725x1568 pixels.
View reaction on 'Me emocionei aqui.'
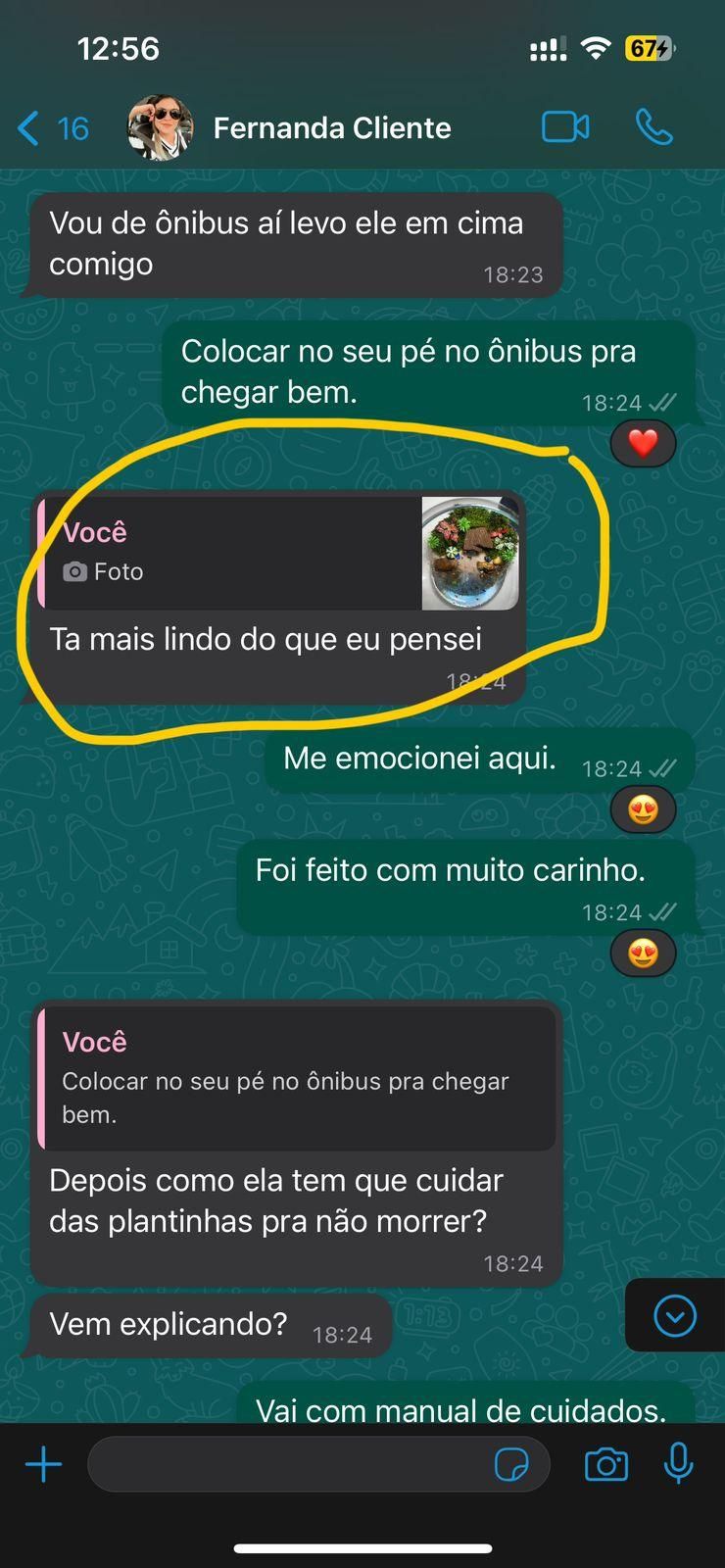pyautogui.click(x=643, y=810)
